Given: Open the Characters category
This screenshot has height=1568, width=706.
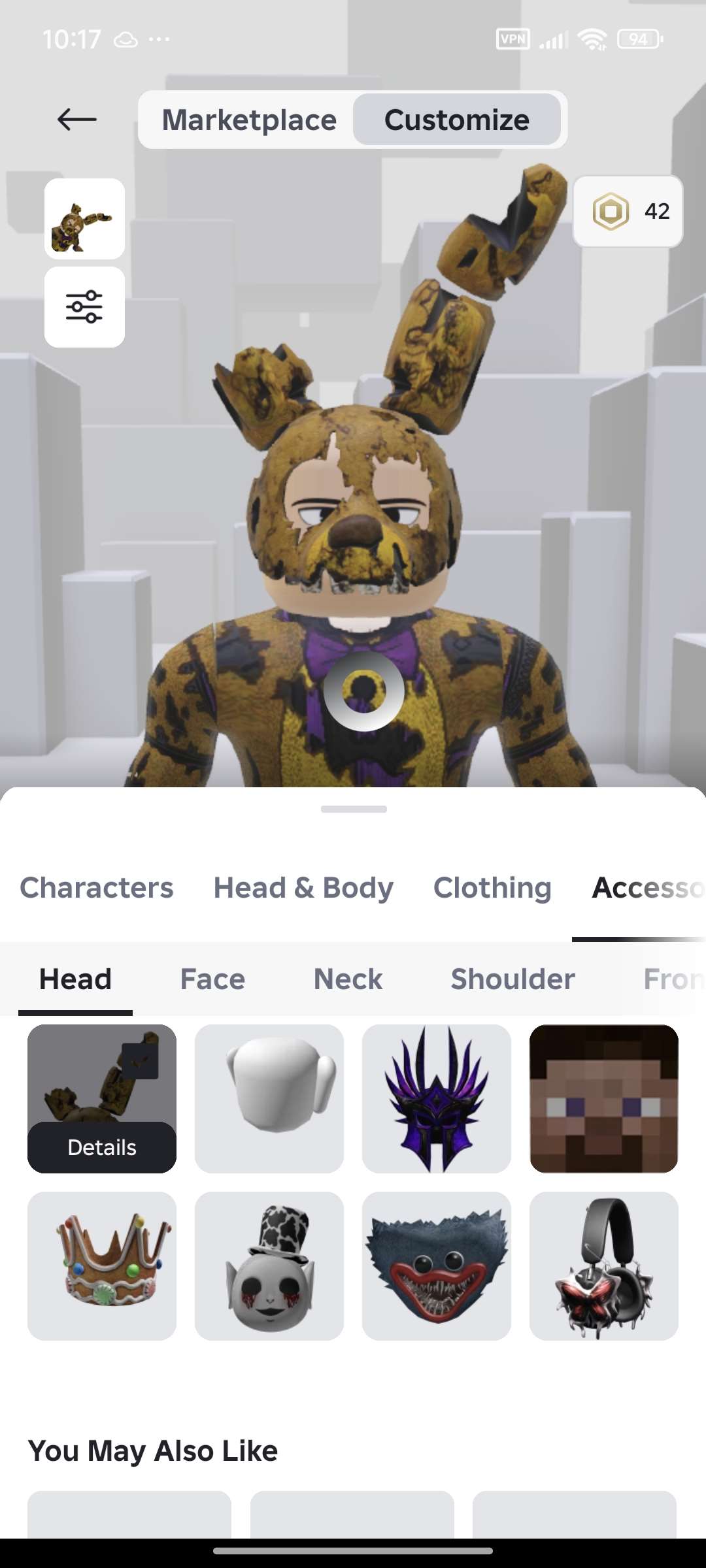Looking at the screenshot, I should (97, 888).
